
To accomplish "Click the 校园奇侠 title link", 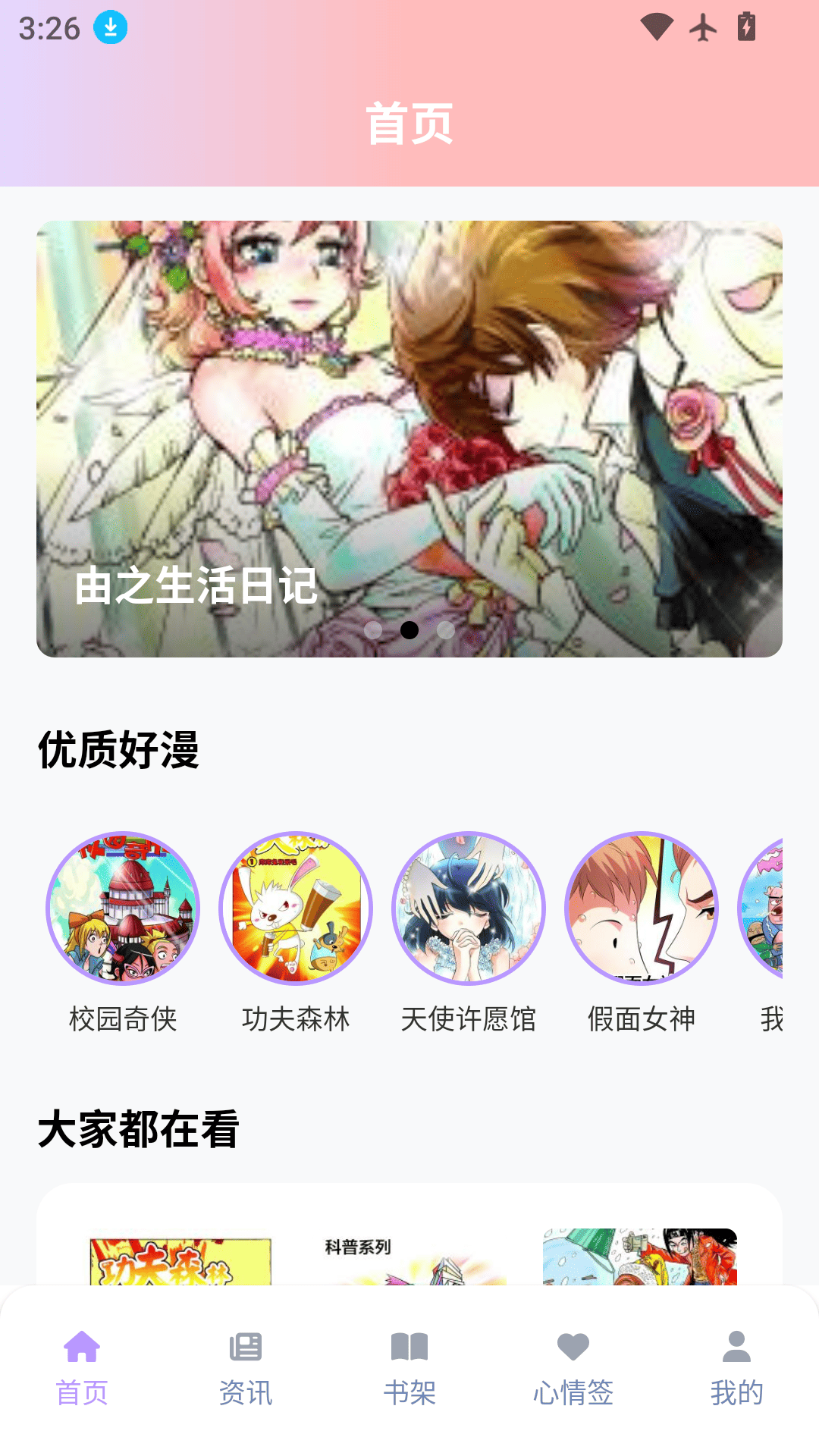I will [x=122, y=1020].
